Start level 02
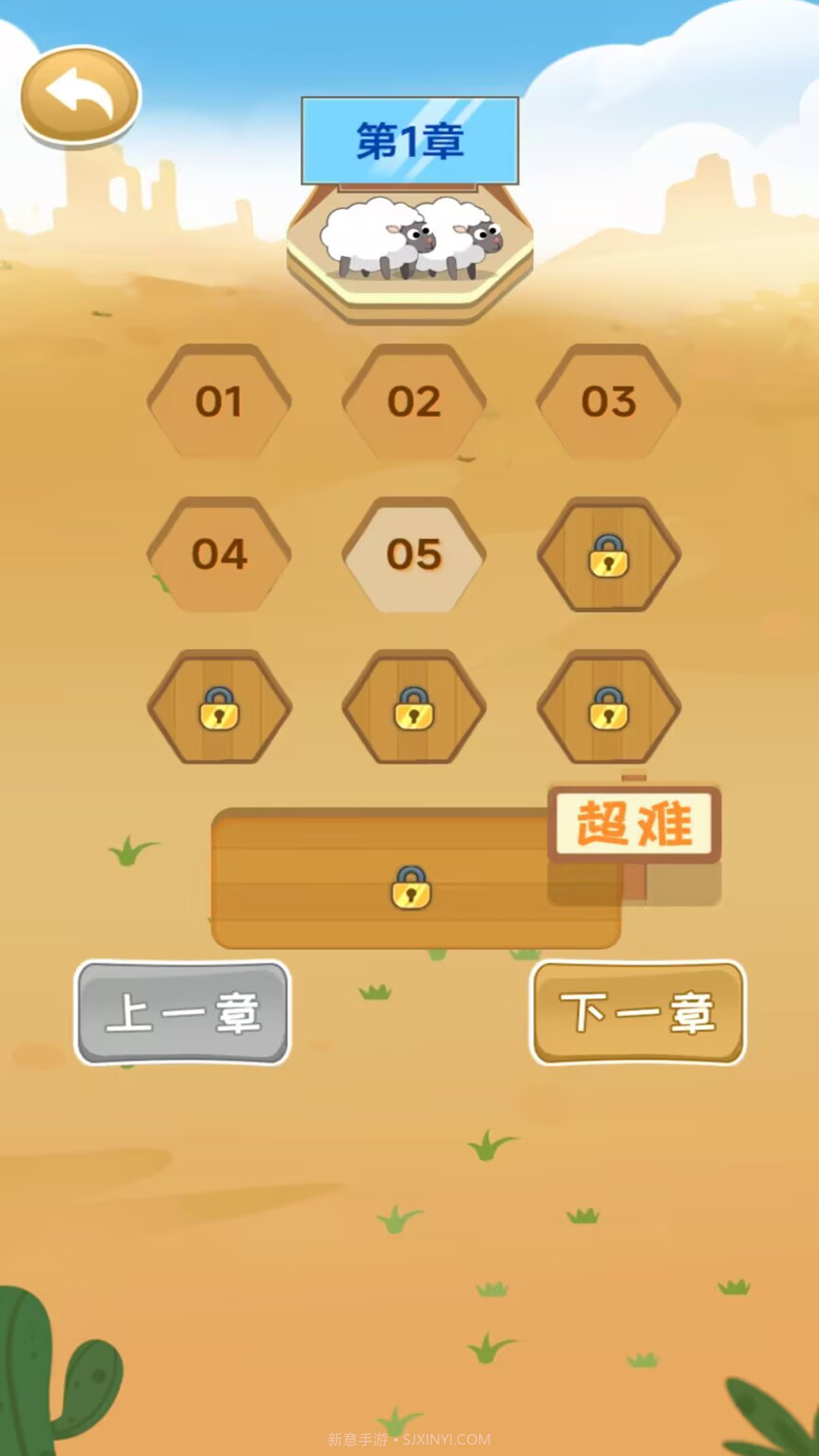Viewport: 819px width, 1456px height. tap(414, 401)
